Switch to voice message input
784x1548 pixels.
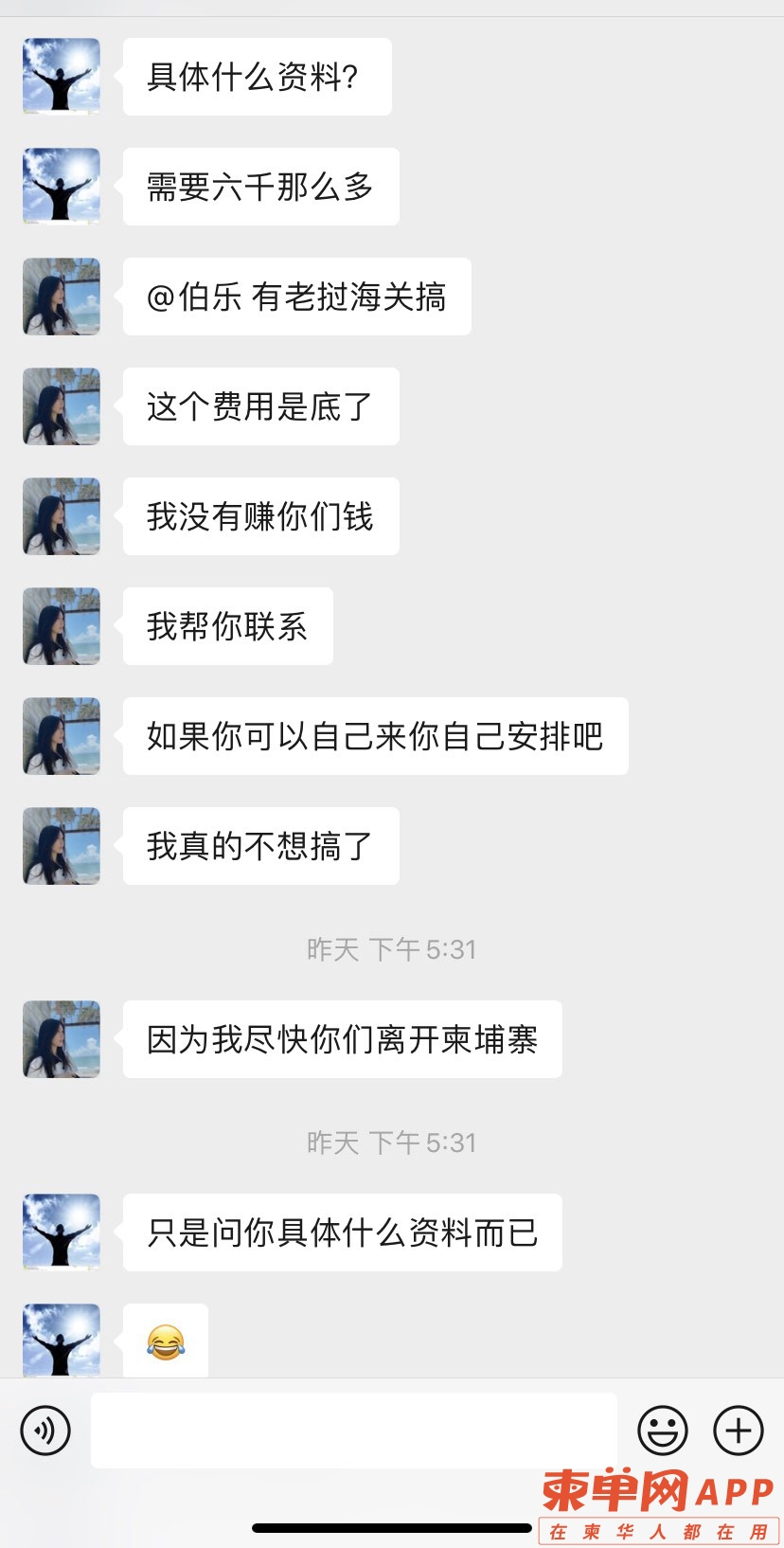tap(45, 1430)
